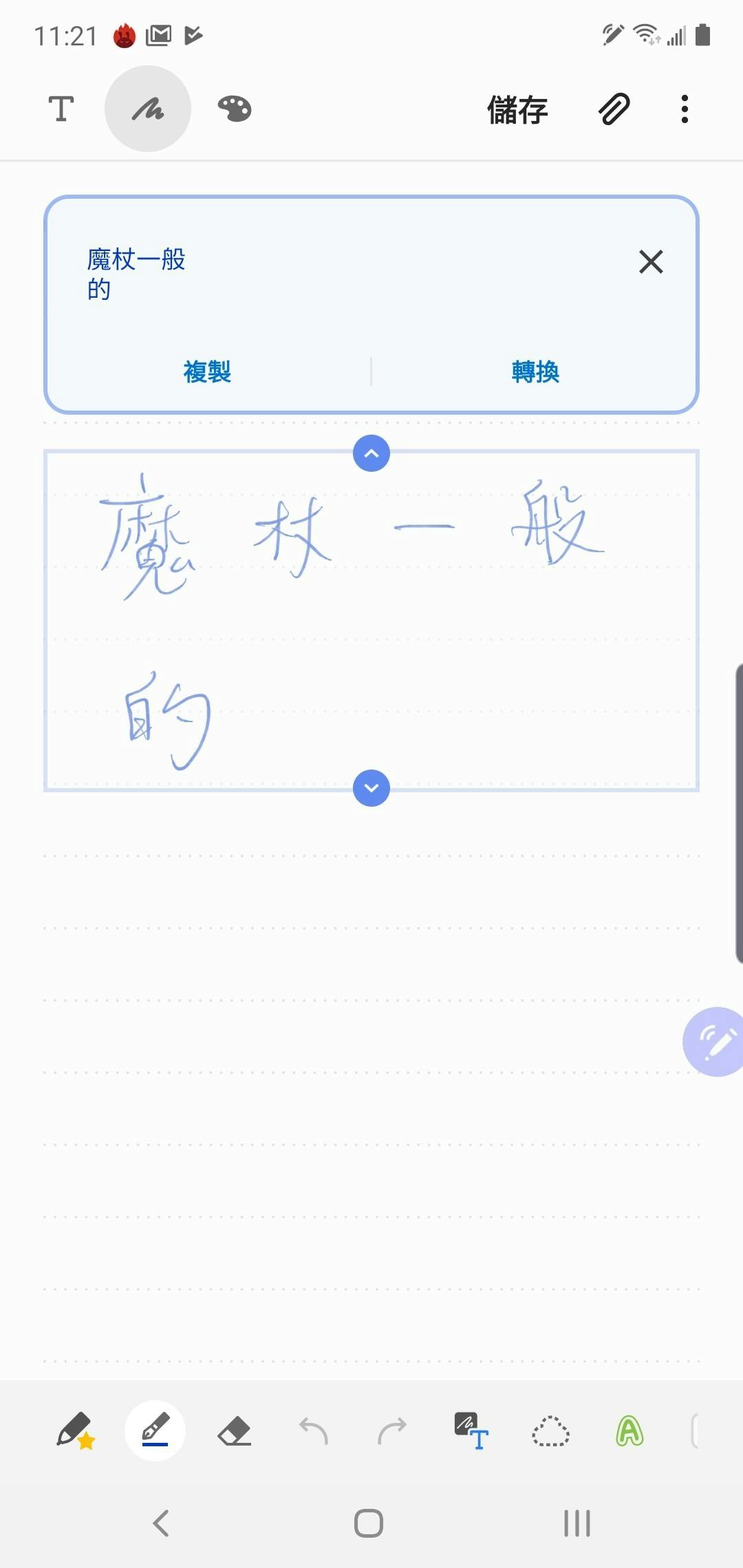Undo the last stroke
This screenshot has height=1568, width=743.
314,1432
